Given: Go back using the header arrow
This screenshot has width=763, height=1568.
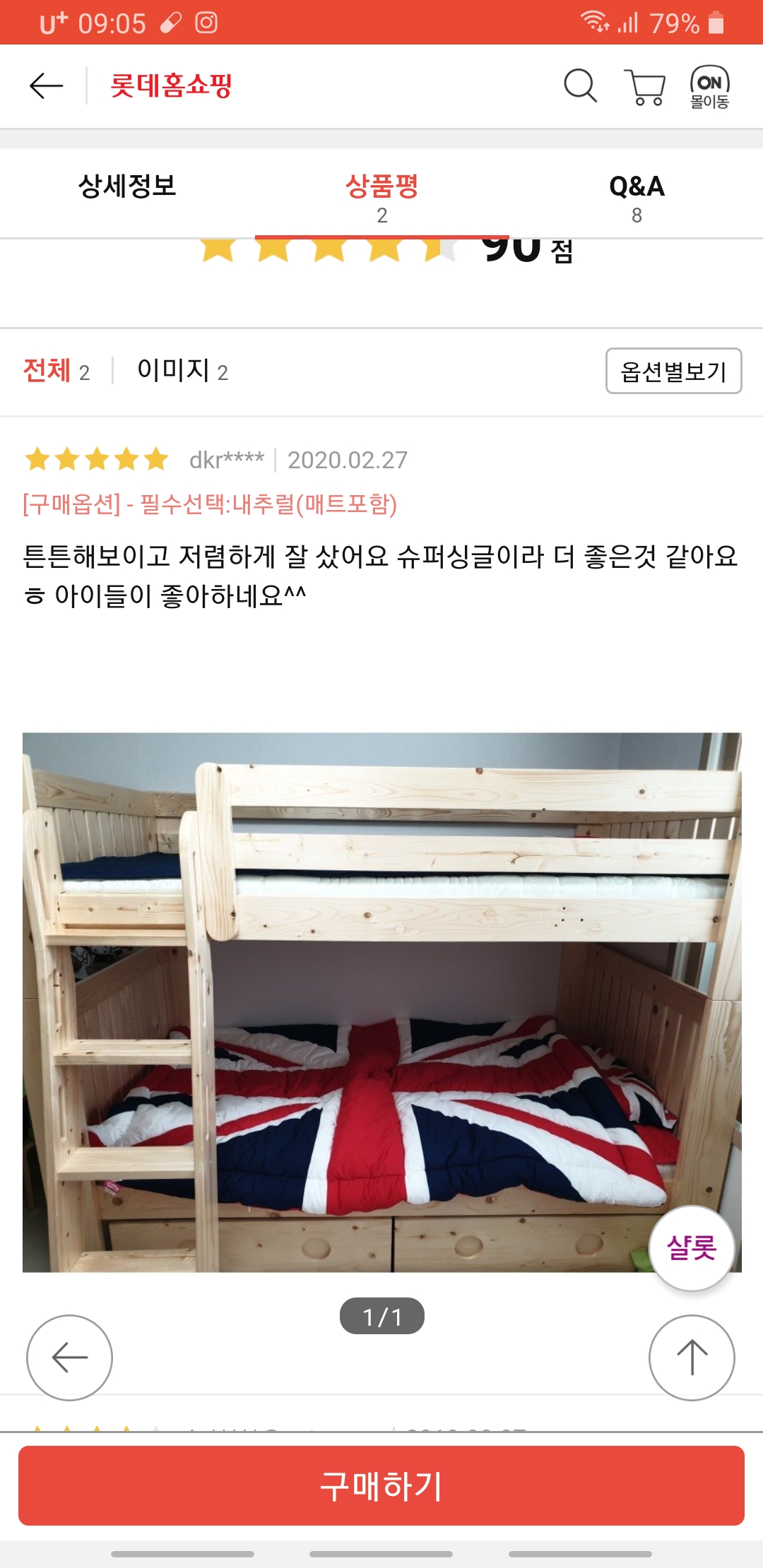Looking at the screenshot, I should tap(47, 85).
